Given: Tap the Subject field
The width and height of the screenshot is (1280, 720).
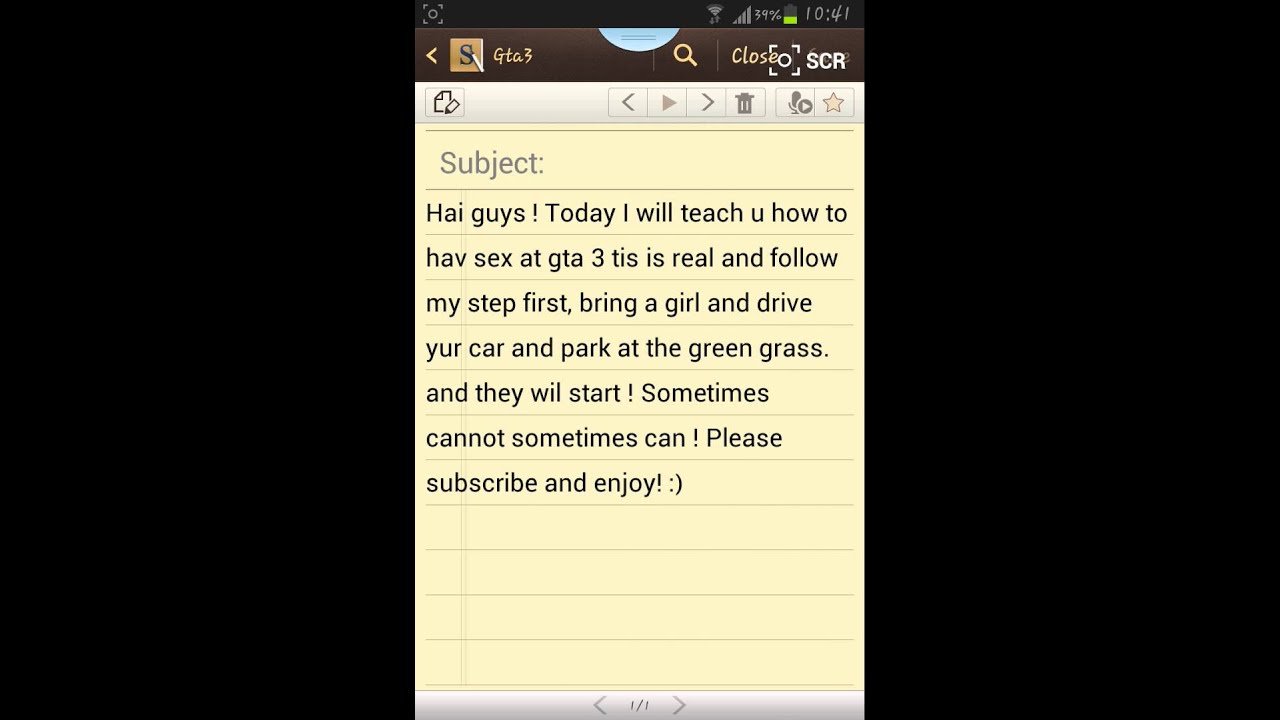Looking at the screenshot, I should 640,163.
